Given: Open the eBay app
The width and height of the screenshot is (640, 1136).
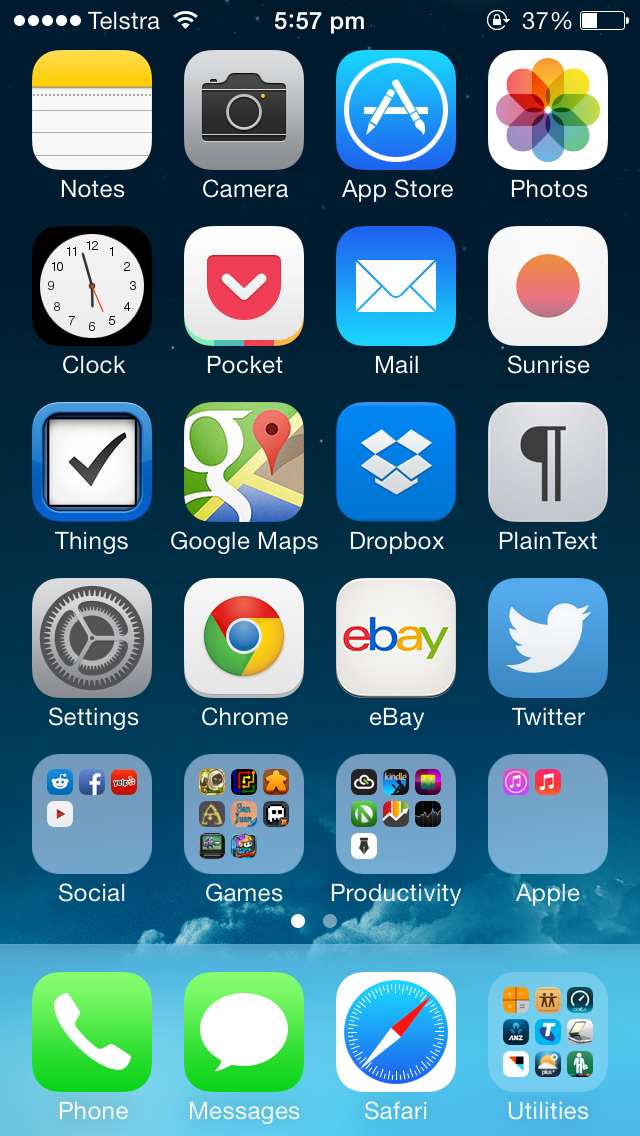Looking at the screenshot, I should 396,638.
